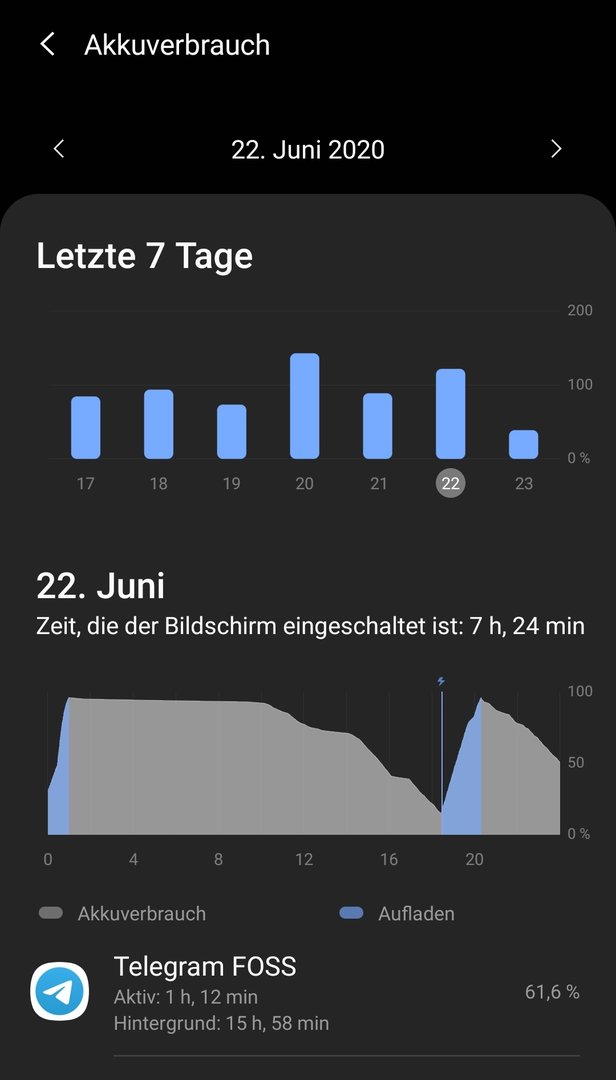Select the bar for day 21
Image resolution: width=616 pixels, height=1080 pixels.
click(378, 426)
